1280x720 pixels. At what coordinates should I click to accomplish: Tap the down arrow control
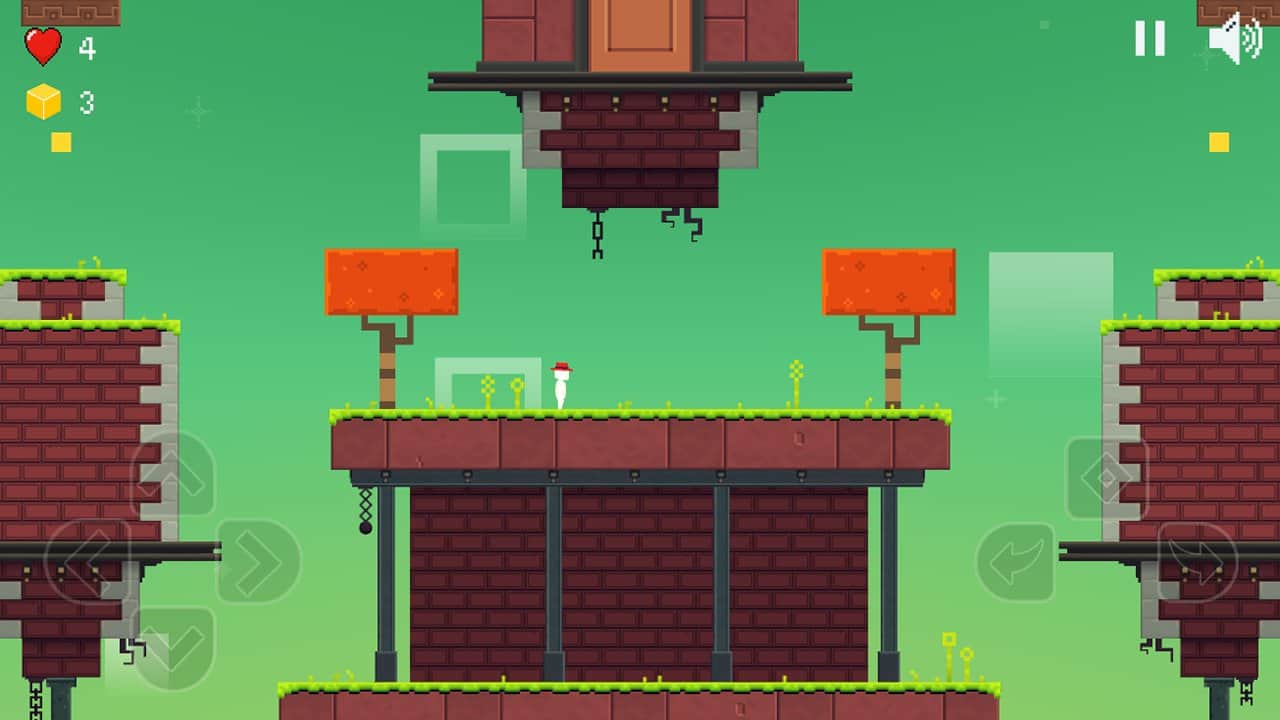173,647
